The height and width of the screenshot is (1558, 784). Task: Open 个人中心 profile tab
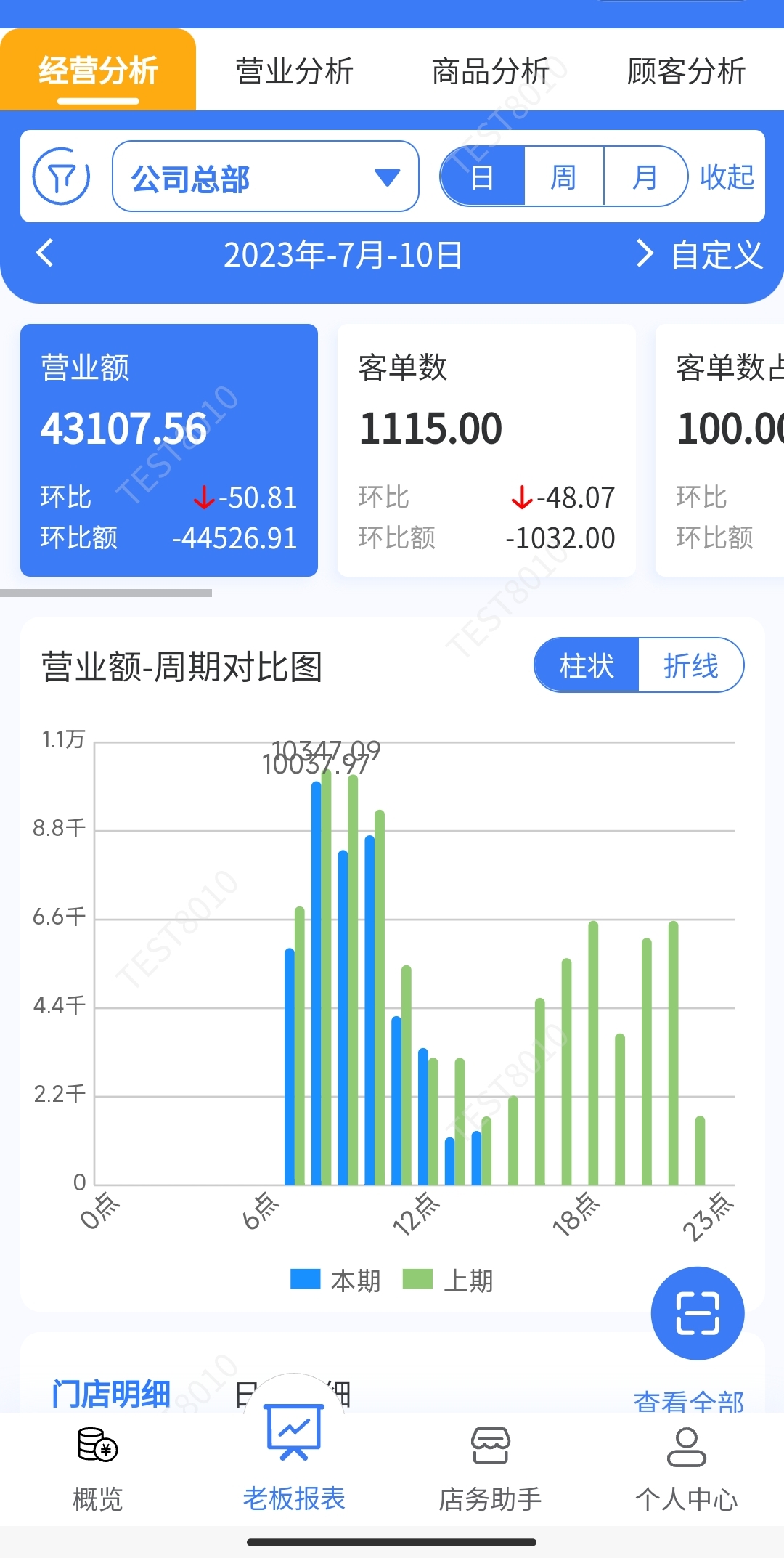pyautogui.click(x=686, y=1469)
